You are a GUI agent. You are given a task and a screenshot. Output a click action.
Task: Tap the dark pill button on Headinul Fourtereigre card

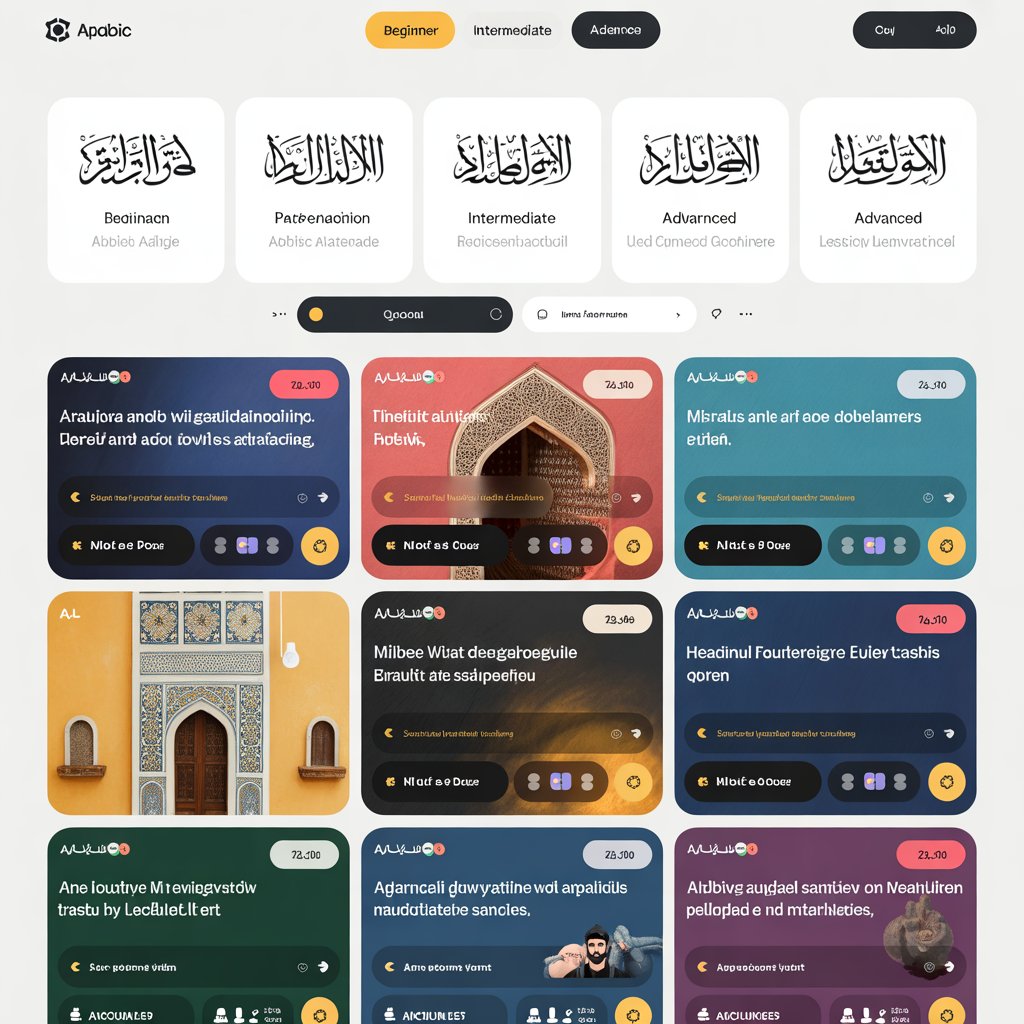click(752, 782)
